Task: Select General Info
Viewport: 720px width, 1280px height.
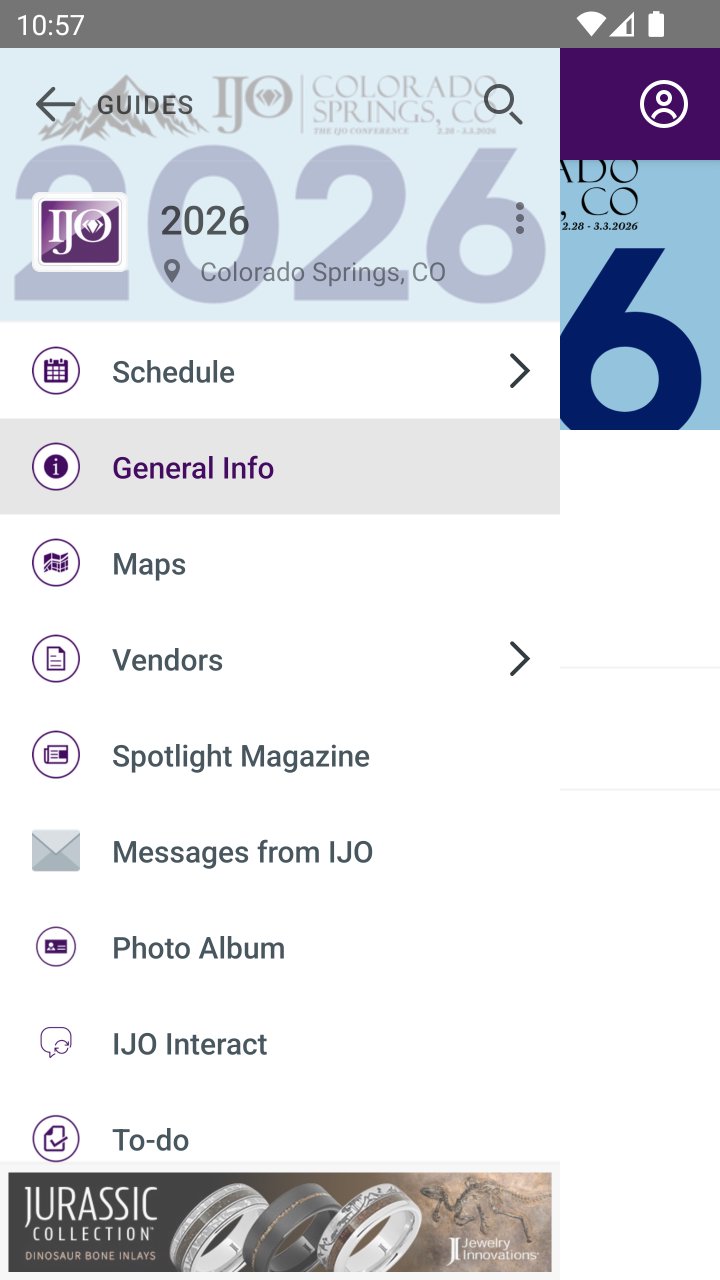Action: 280,467
